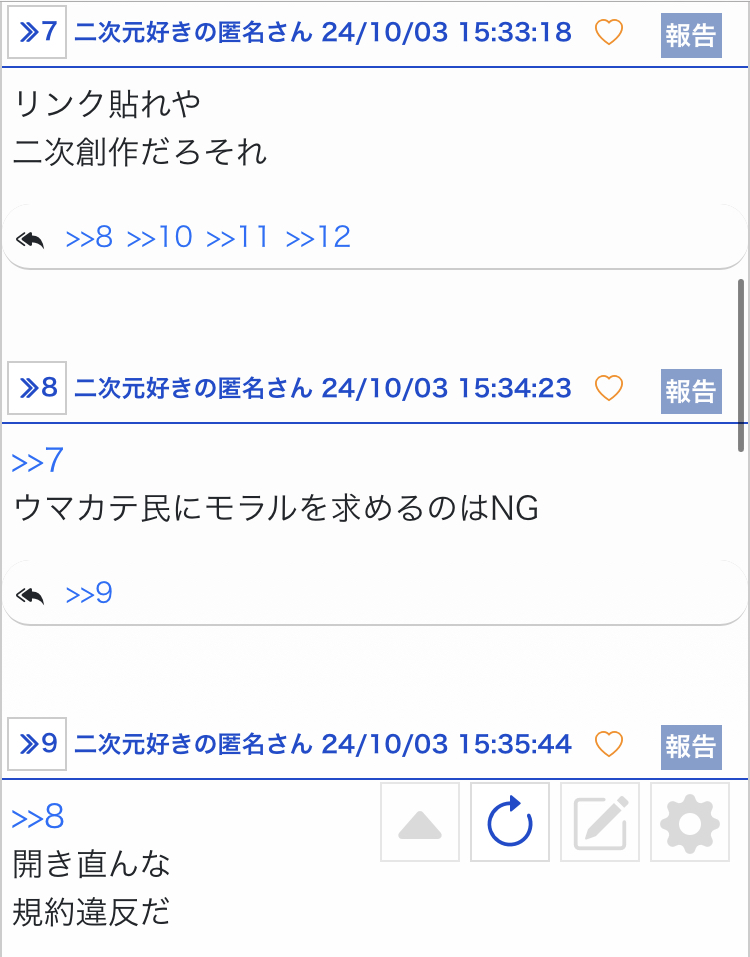View reply >>12 under post 7

tap(318, 237)
